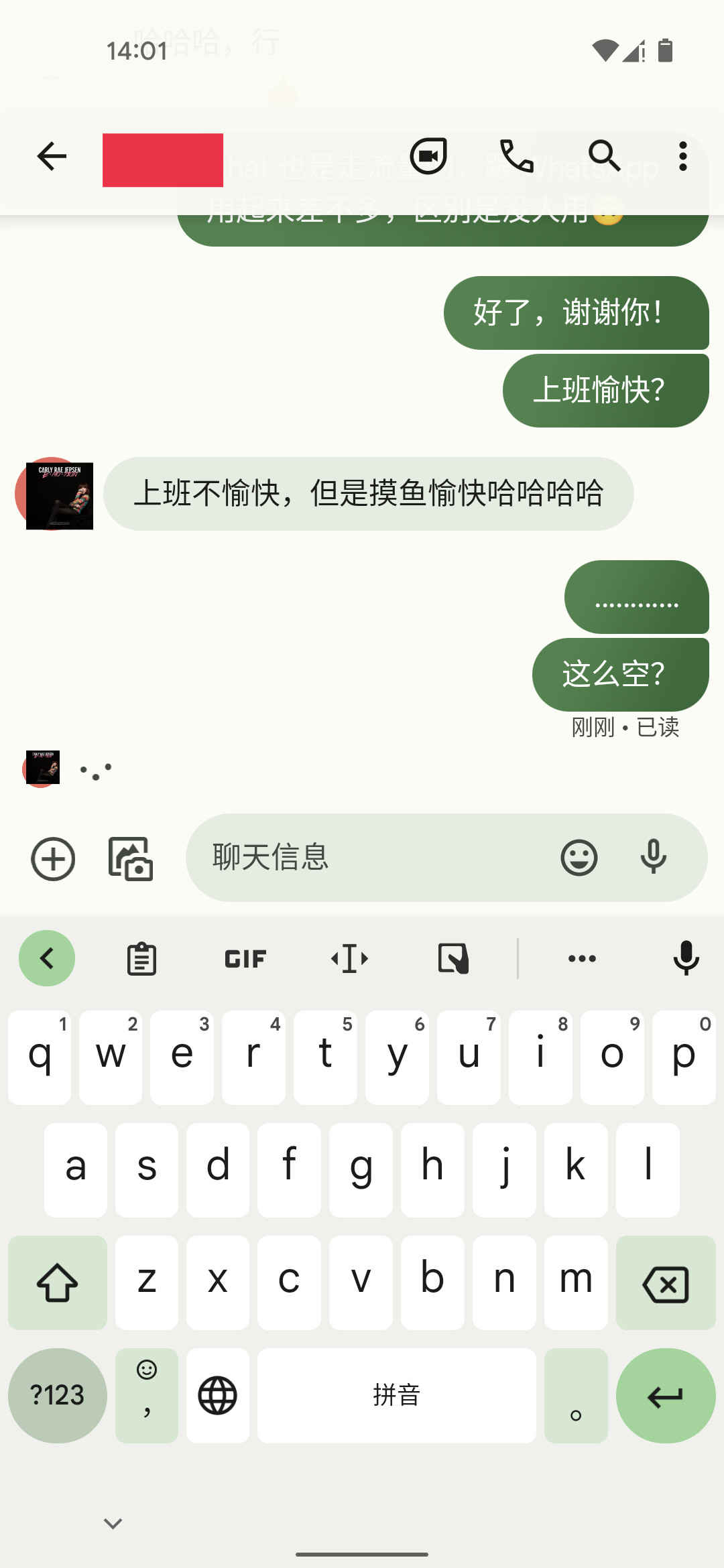Open keyboard text cursor editing tool

pyautogui.click(x=349, y=958)
